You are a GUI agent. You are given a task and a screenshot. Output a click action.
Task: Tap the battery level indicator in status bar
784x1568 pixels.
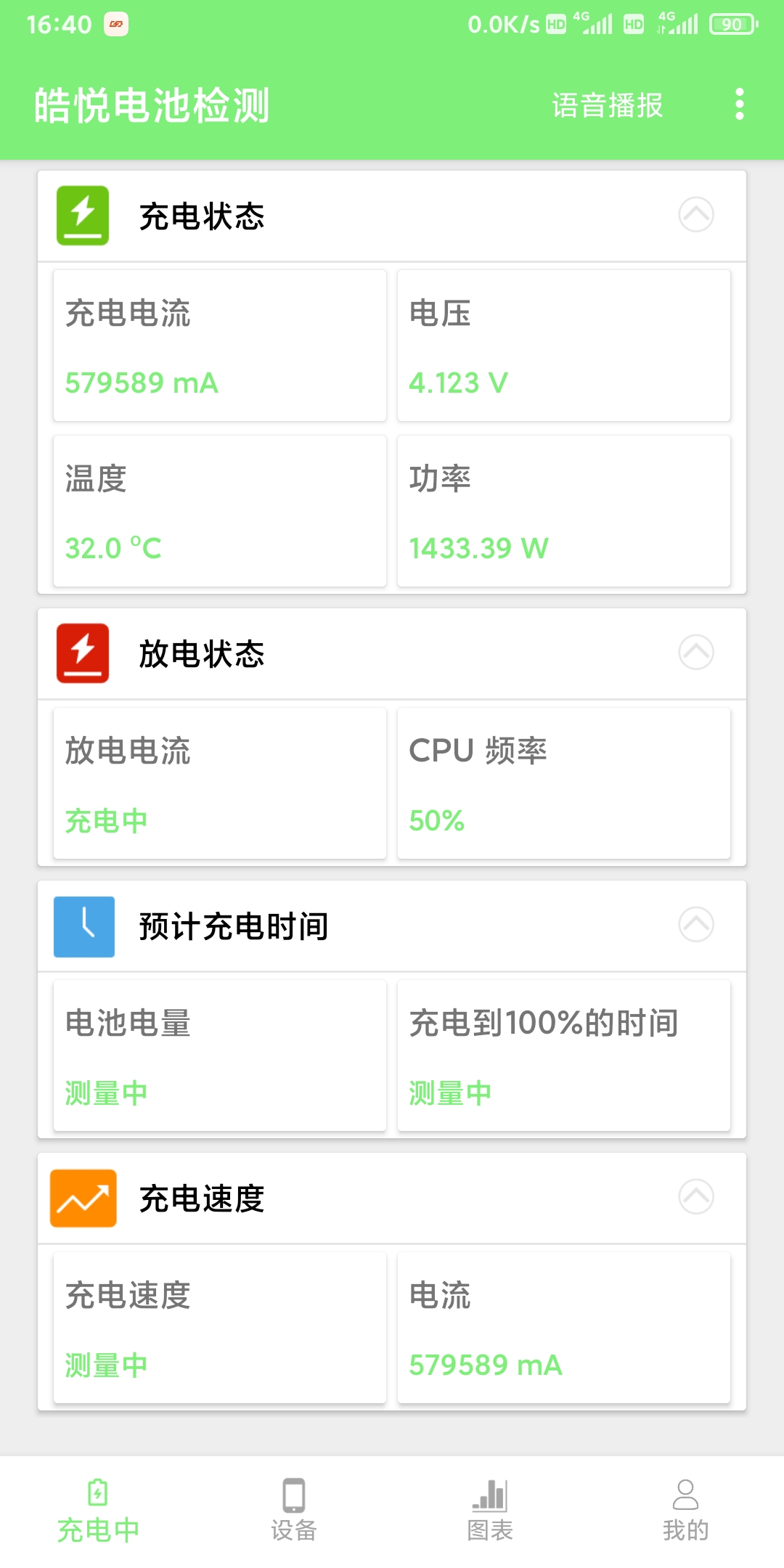click(x=733, y=24)
